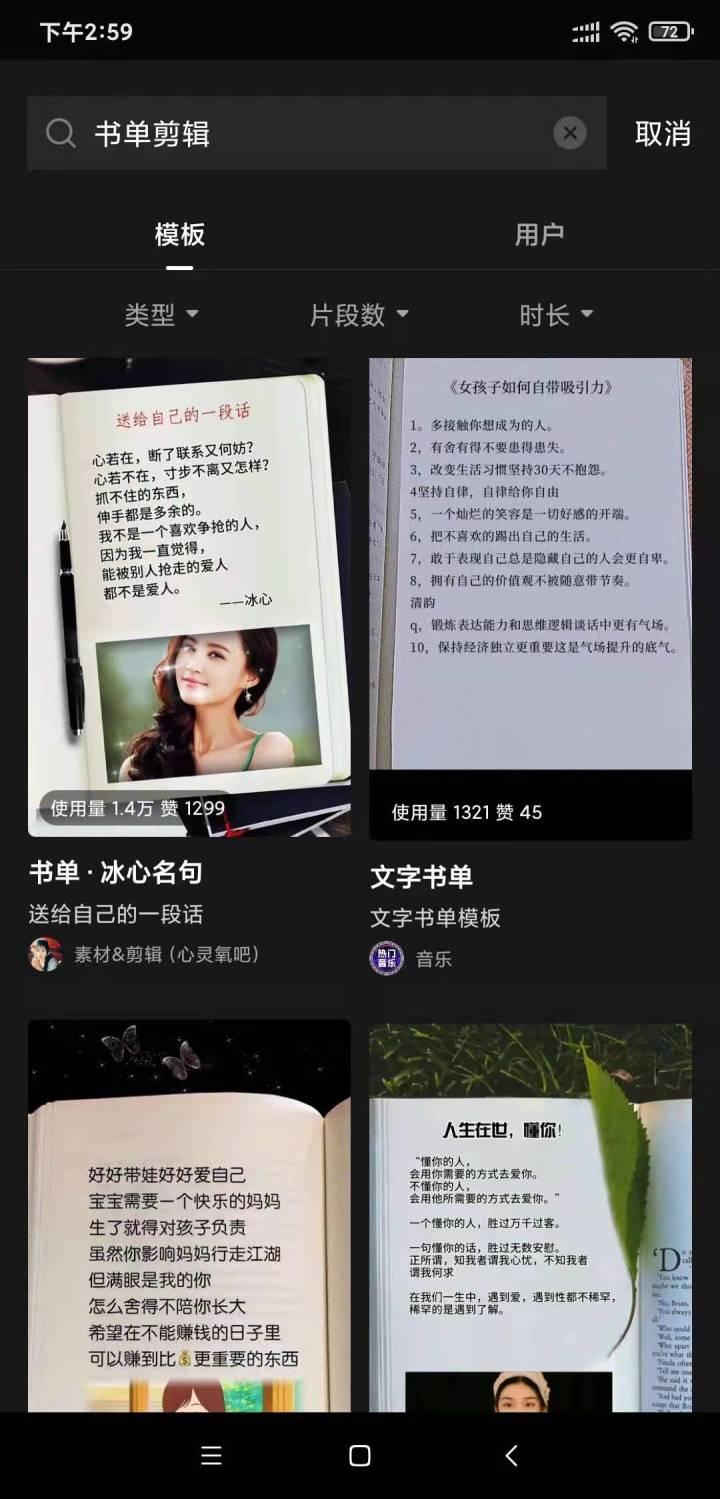This screenshot has height=1499, width=720.
Task: Focus the 书单剪辑 search field
Action: tap(317, 133)
